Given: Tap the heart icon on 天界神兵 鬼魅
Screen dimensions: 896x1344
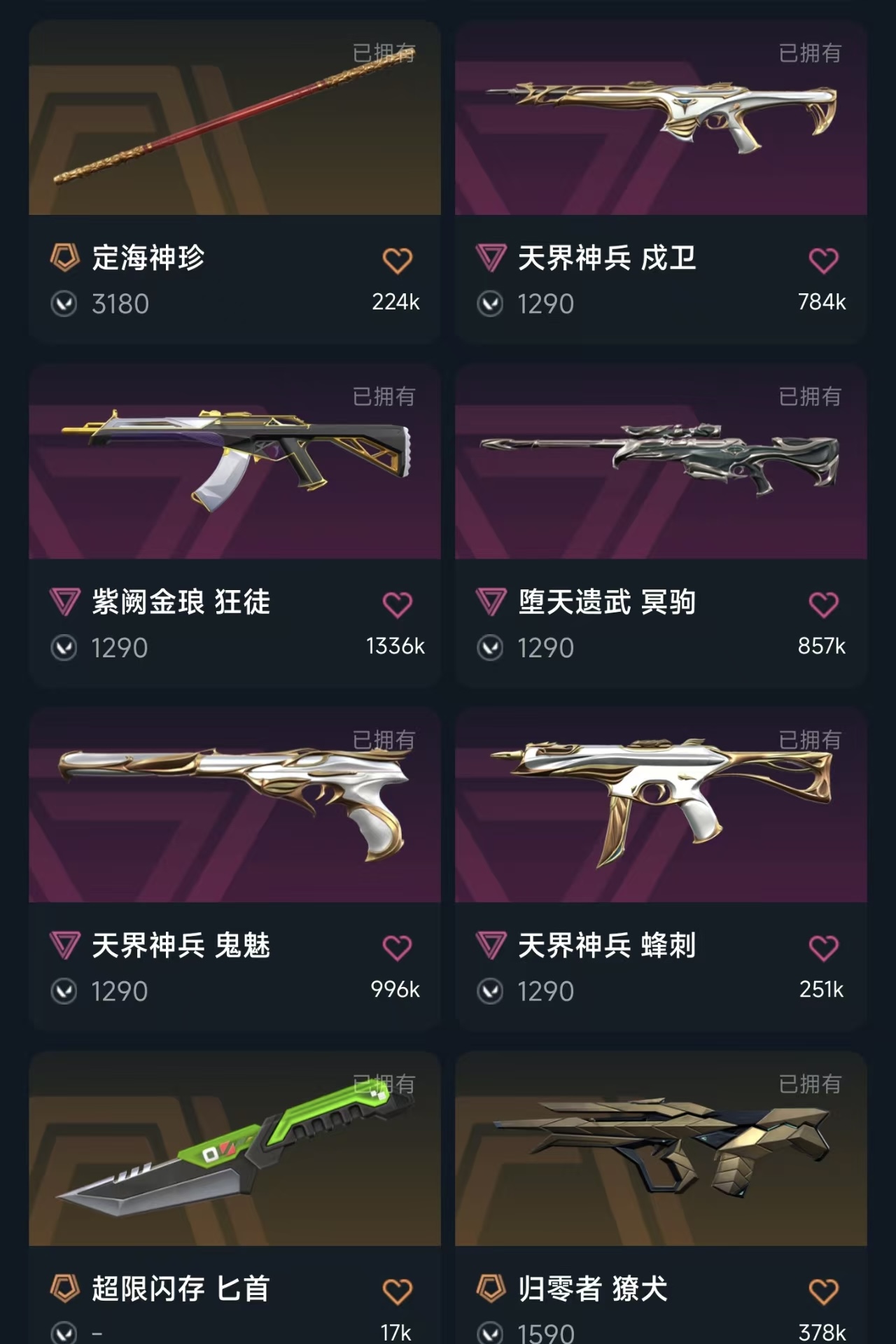Looking at the screenshot, I should point(398,948).
